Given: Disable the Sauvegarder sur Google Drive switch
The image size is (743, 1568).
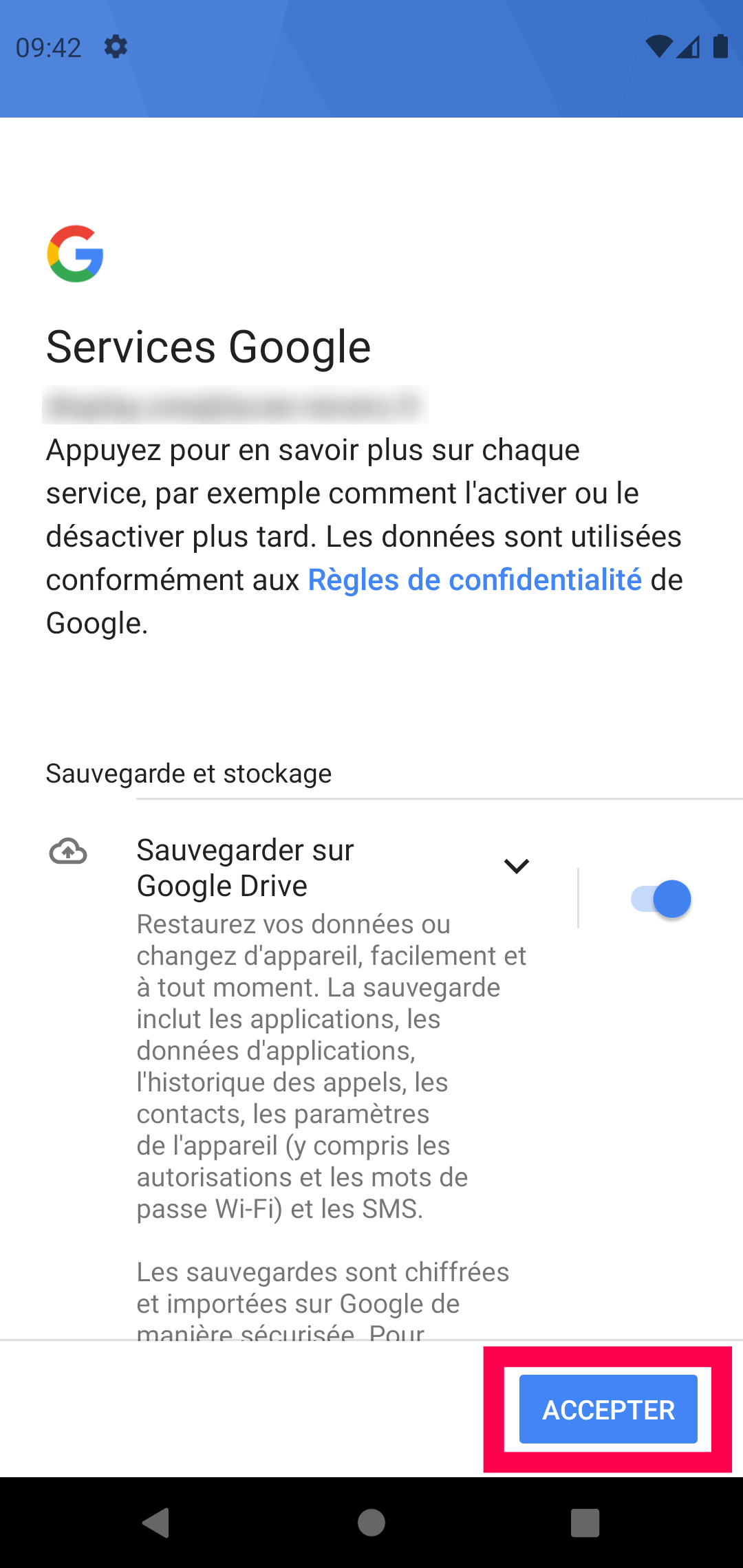Looking at the screenshot, I should 660,899.
